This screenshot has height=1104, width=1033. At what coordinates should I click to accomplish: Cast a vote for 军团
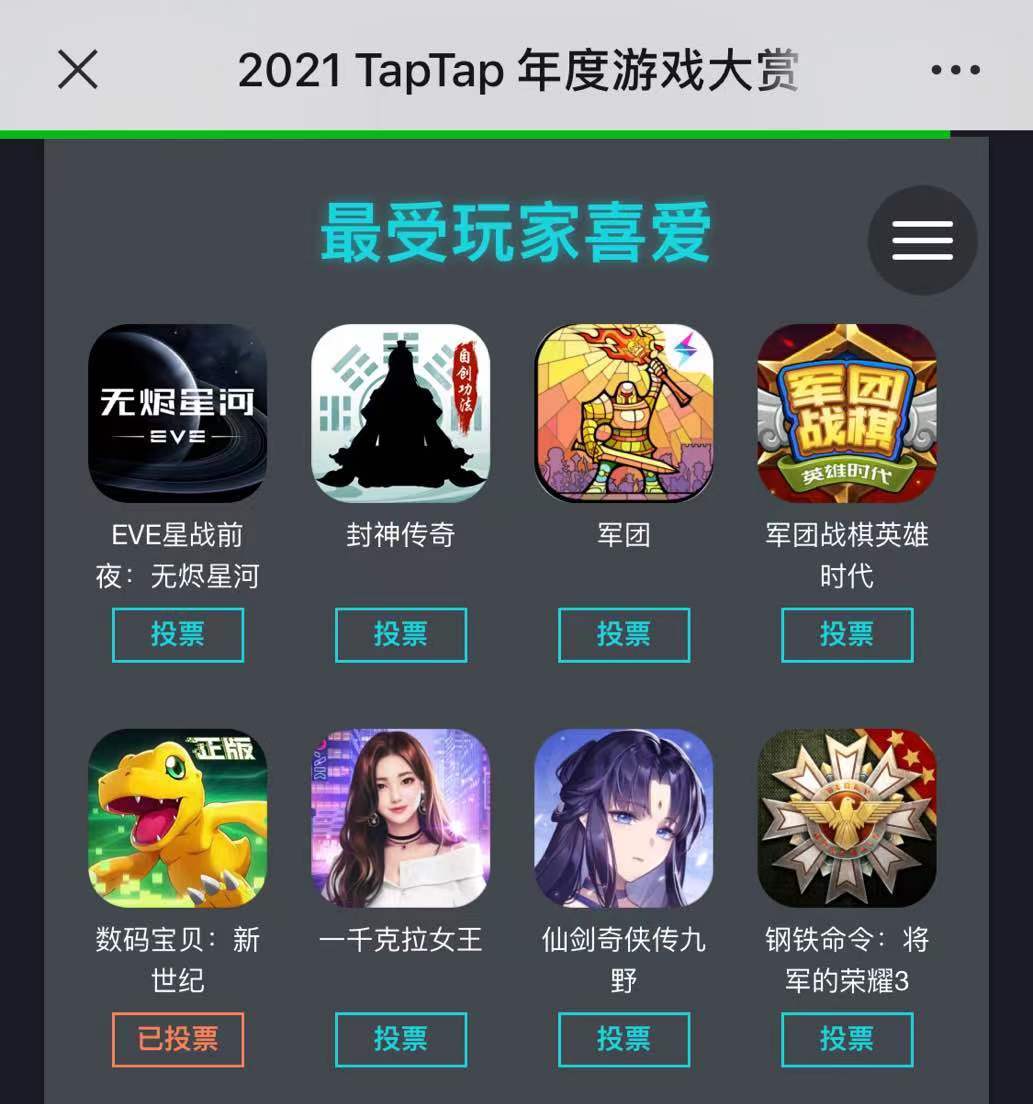[x=624, y=634]
